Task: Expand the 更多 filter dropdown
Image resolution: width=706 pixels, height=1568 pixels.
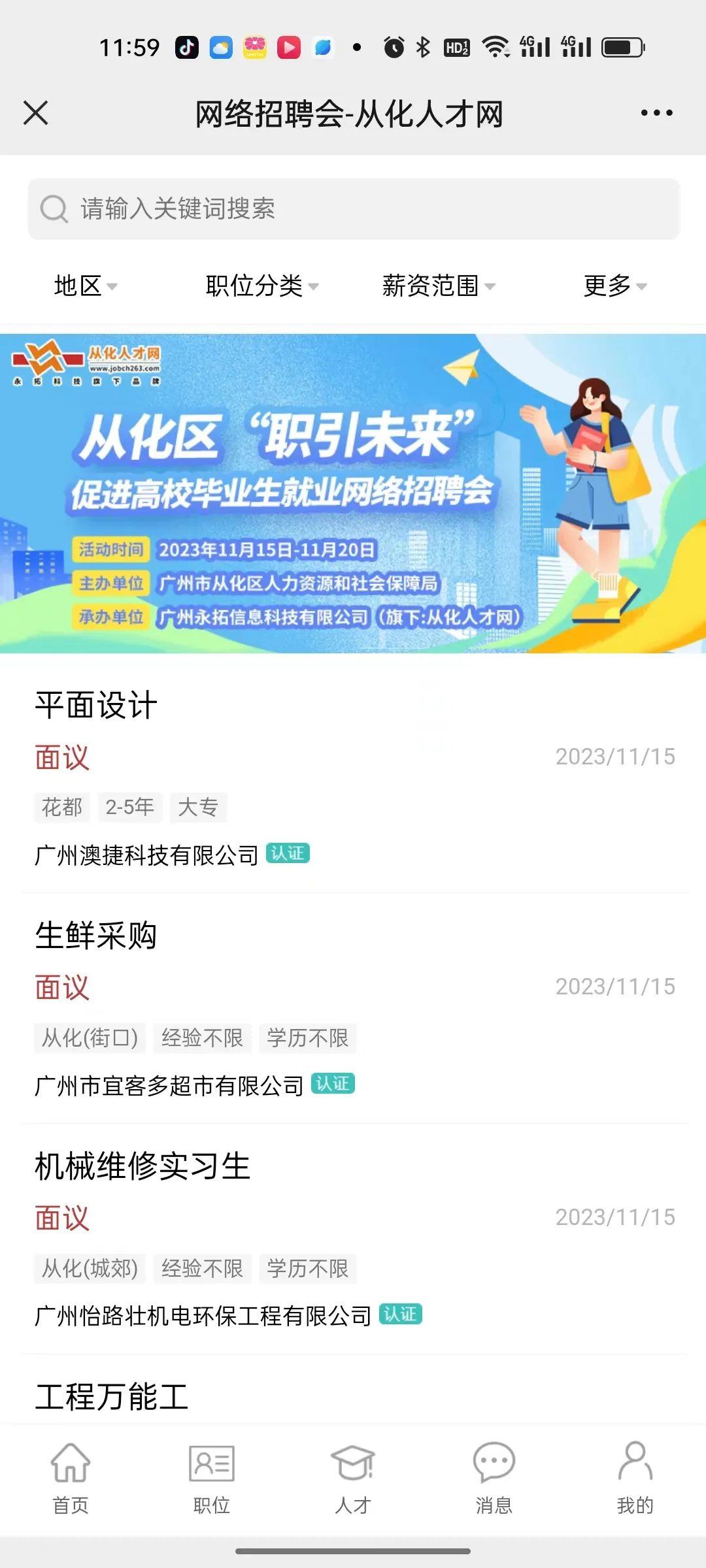Action: click(614, 286)
